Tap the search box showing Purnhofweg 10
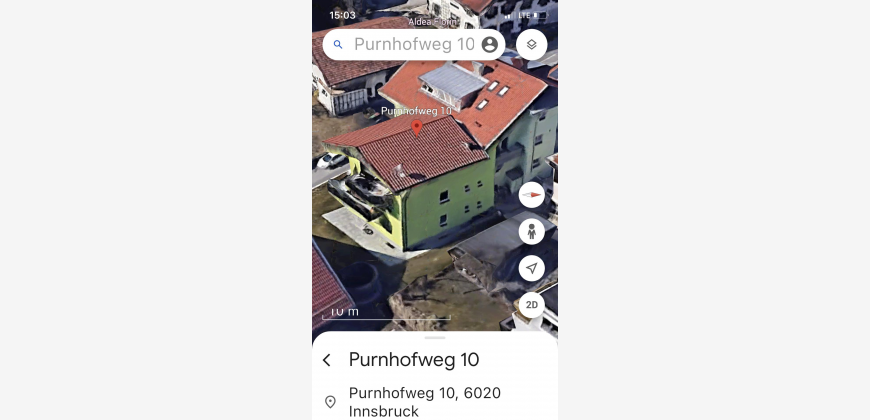Screen dimensions: 870x420 412,45
